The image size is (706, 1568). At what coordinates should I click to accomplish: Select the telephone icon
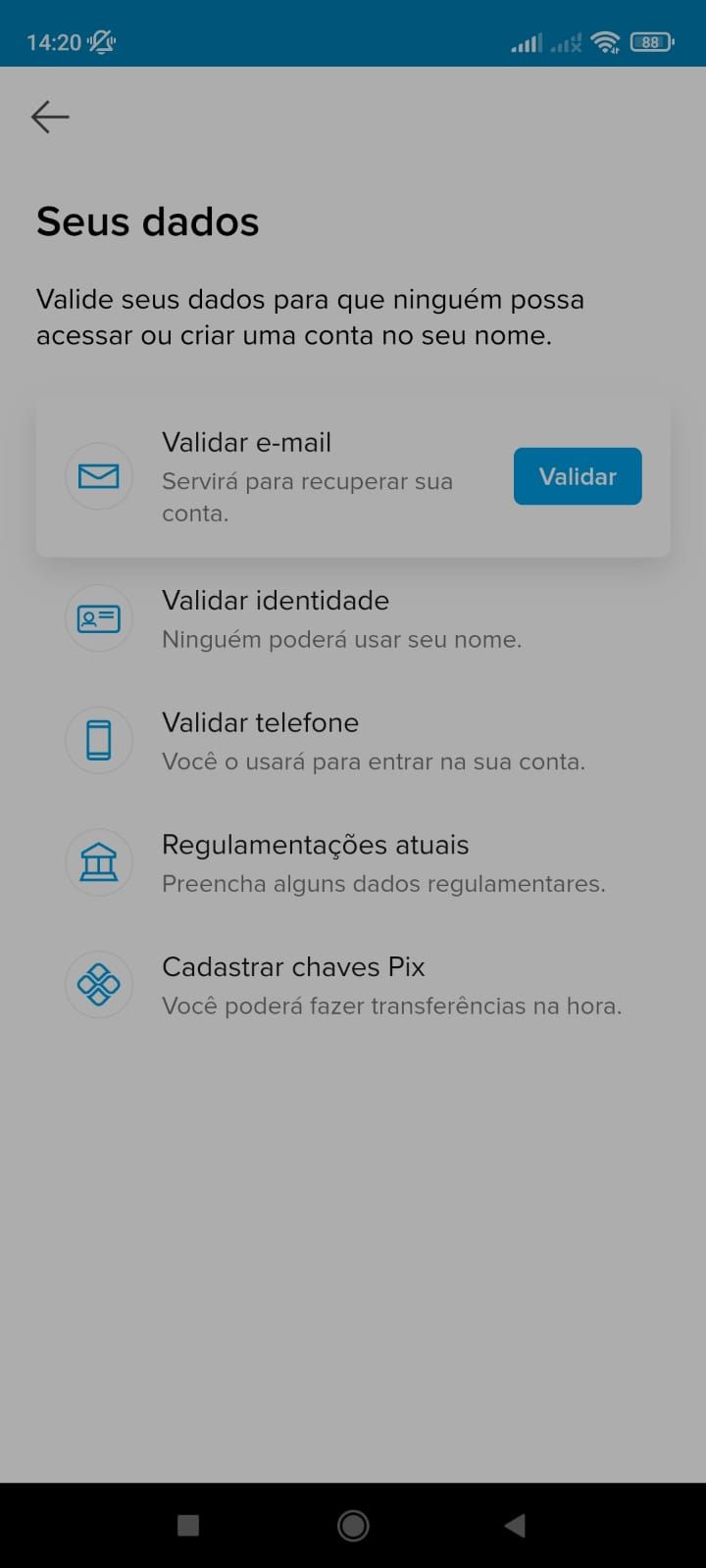pos(98,741)
